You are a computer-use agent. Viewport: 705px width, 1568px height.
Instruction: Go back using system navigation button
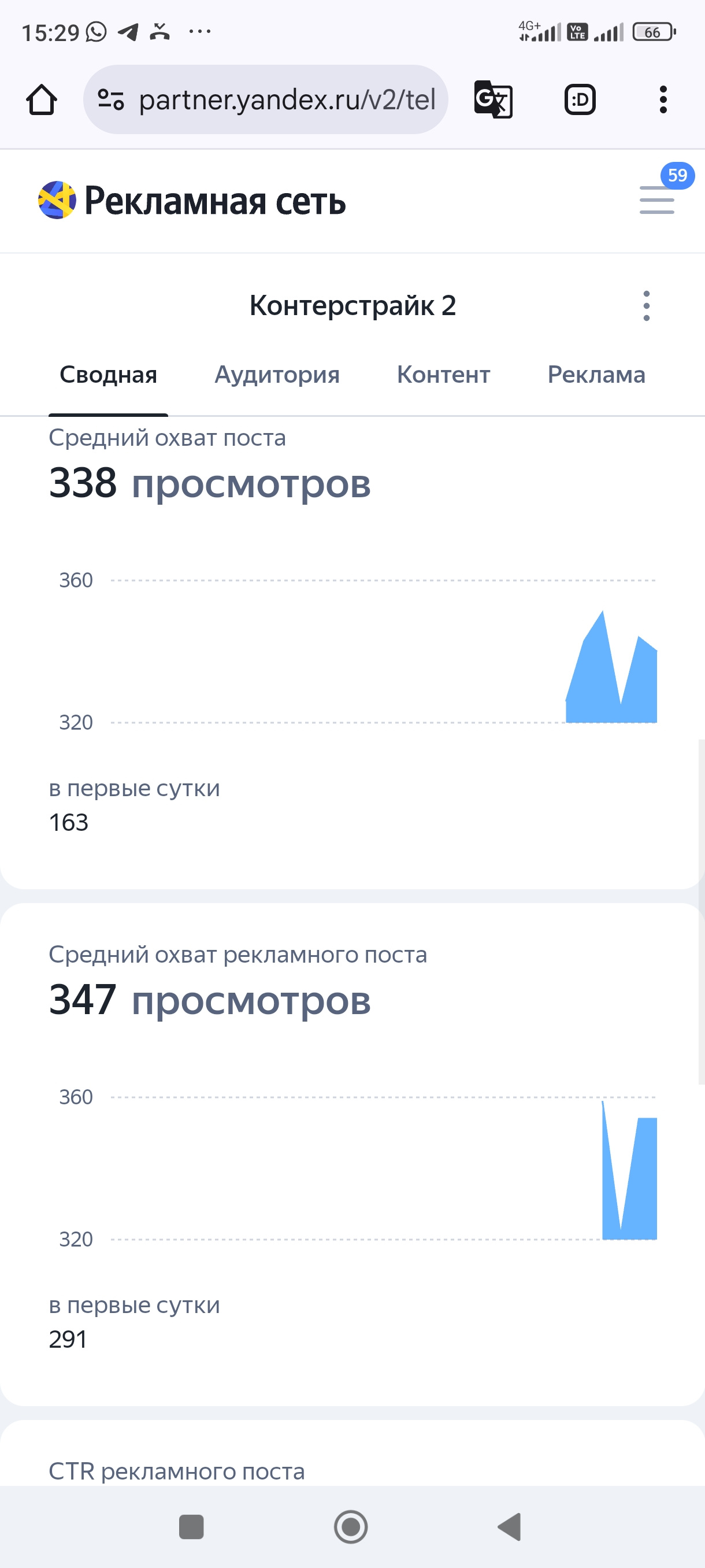point(510,1526)
